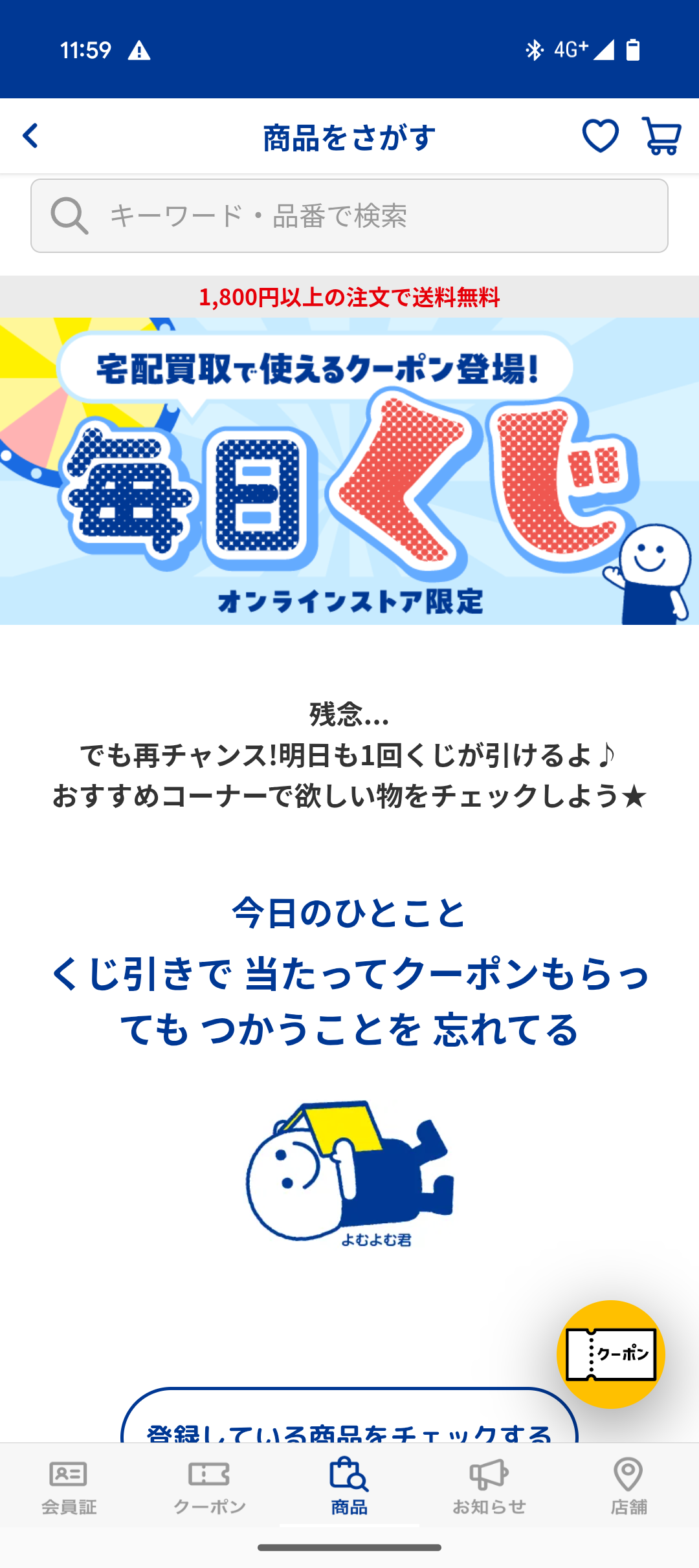
Task: Tap the floating yellow クーポン button
Action: coord(611,1354)
